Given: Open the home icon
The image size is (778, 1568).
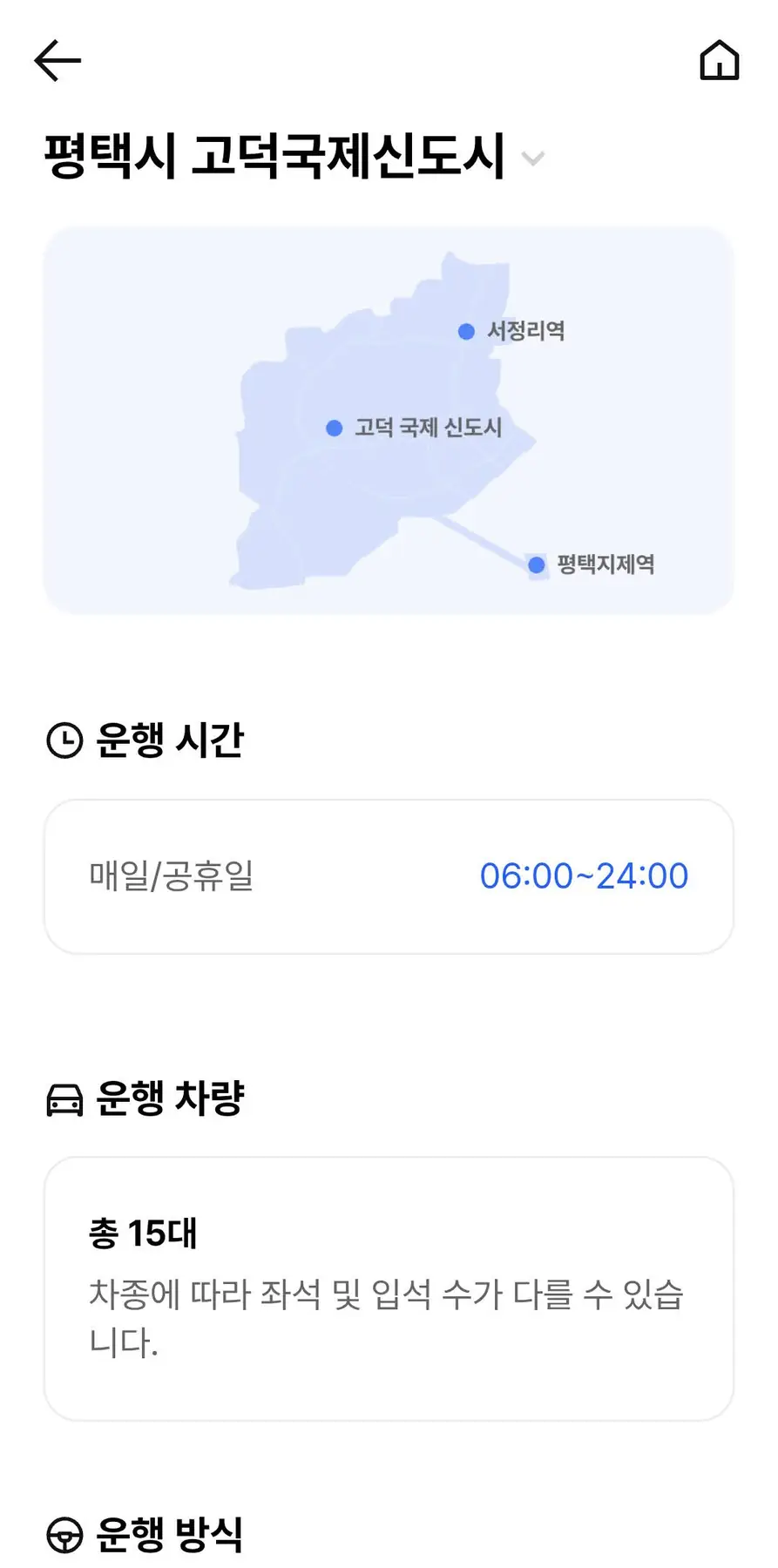Looking at the screenshot, I should [x=719, y=60].
